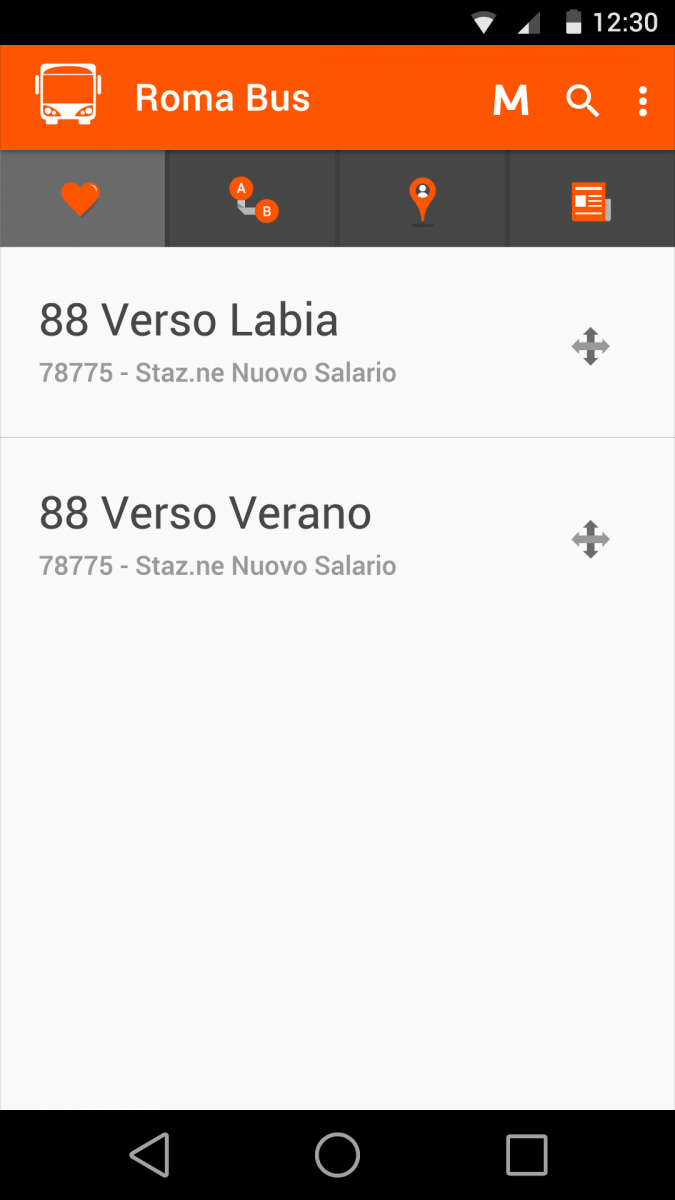Open the search icon
The image size is (675, 1200).
[x=582, y=100]
